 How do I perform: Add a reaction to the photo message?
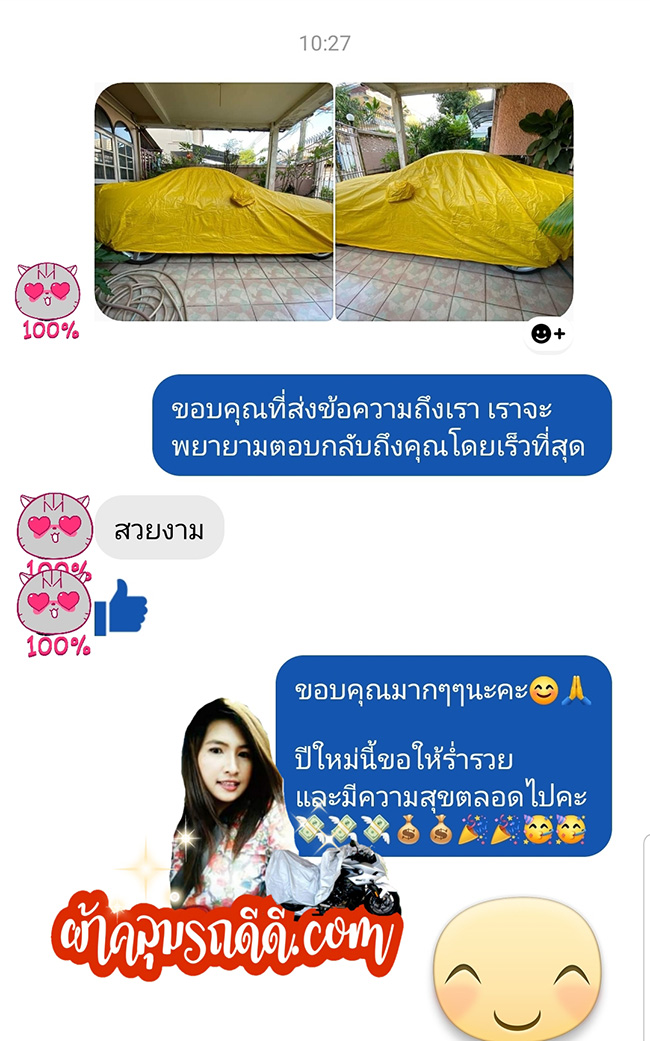pos(547,334)
